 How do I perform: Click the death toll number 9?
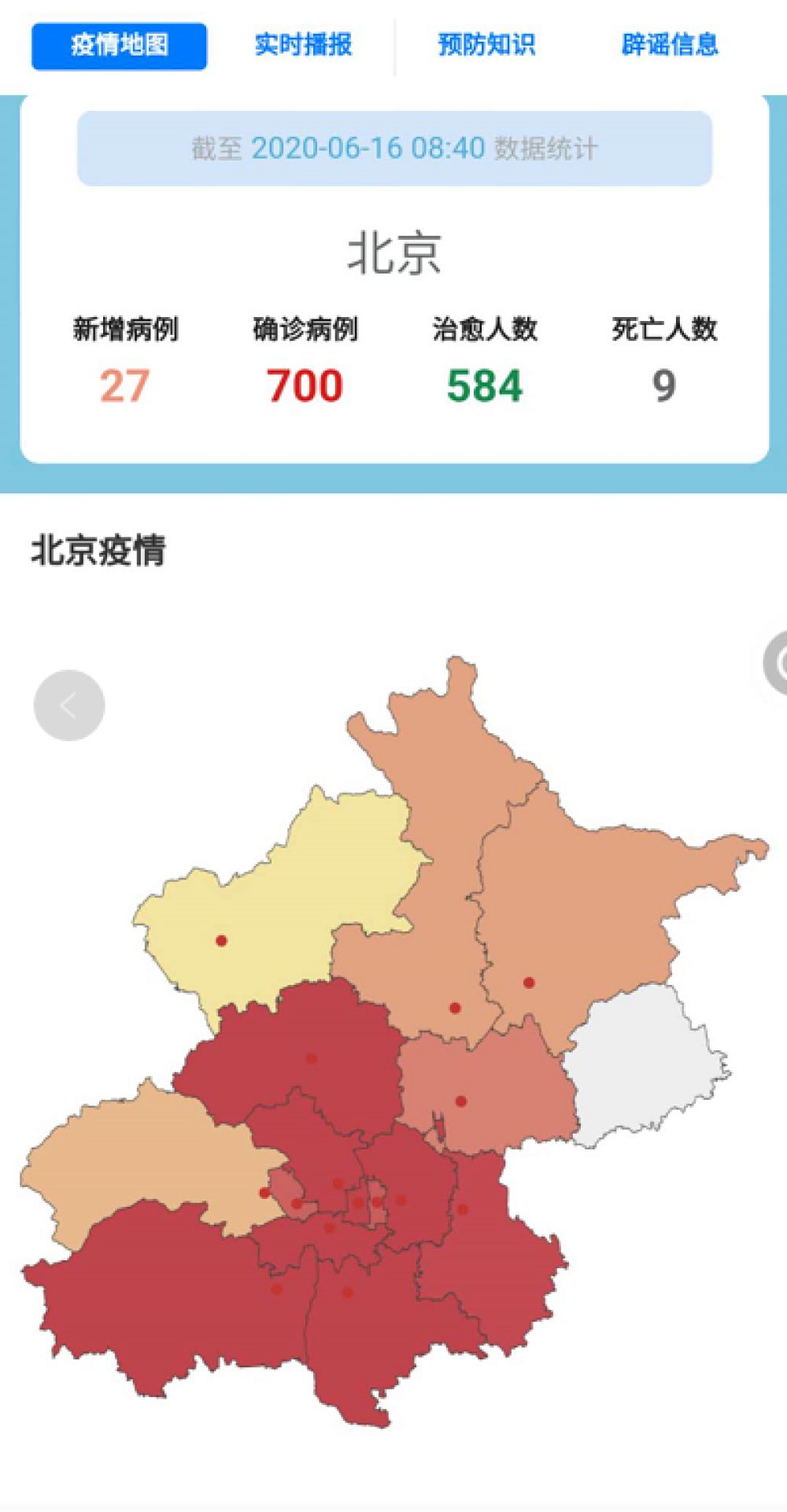tap(663, 385)
